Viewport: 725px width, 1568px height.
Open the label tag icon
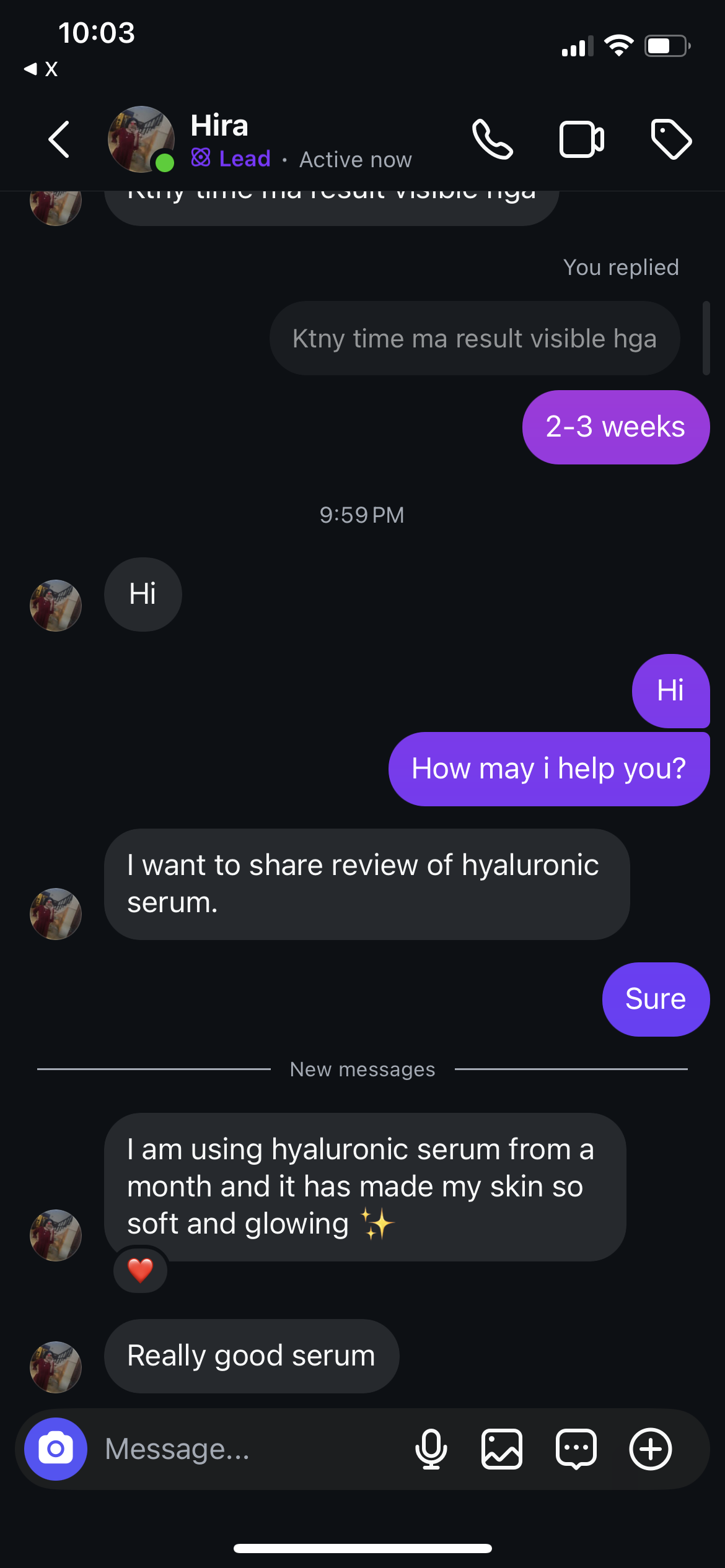(671, 139)
